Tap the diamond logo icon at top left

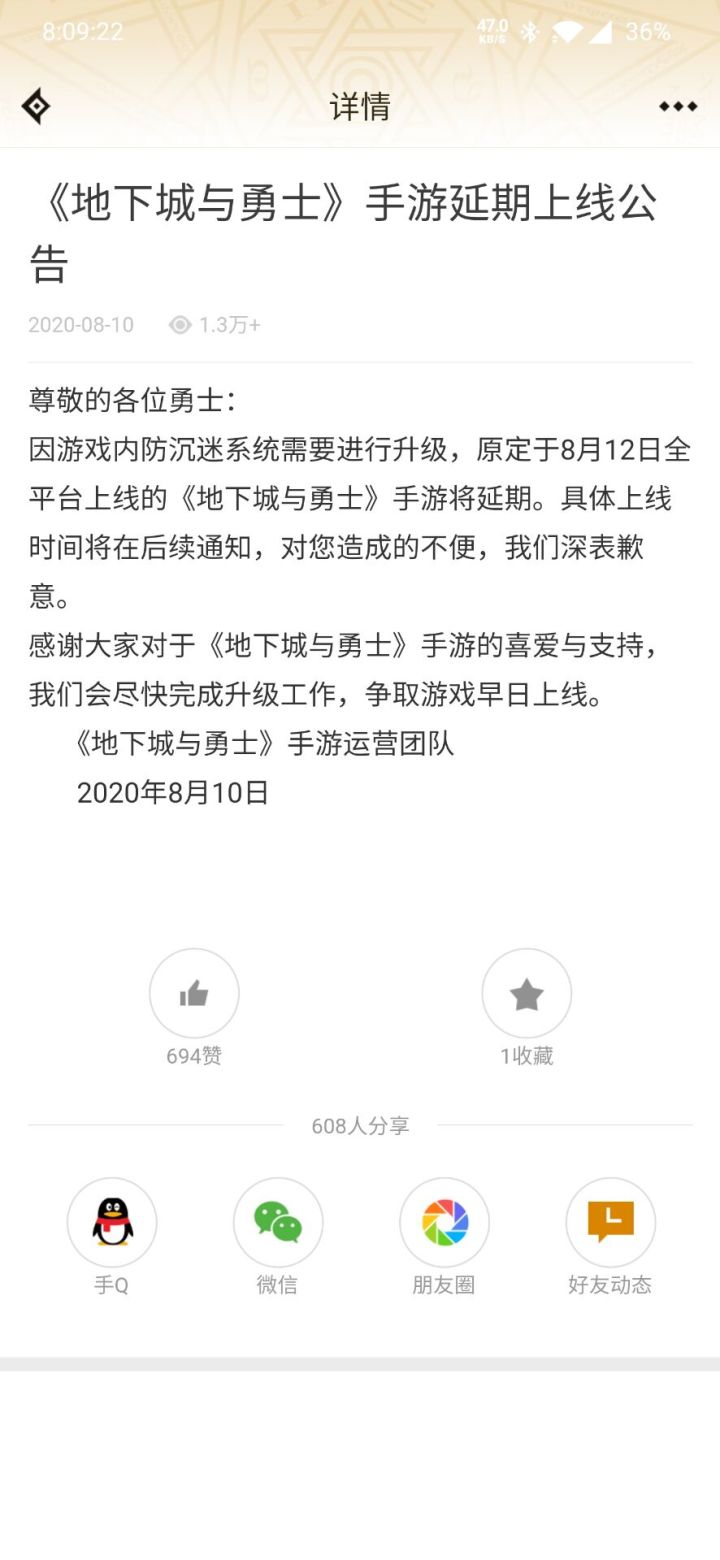(x=36, y=106)
